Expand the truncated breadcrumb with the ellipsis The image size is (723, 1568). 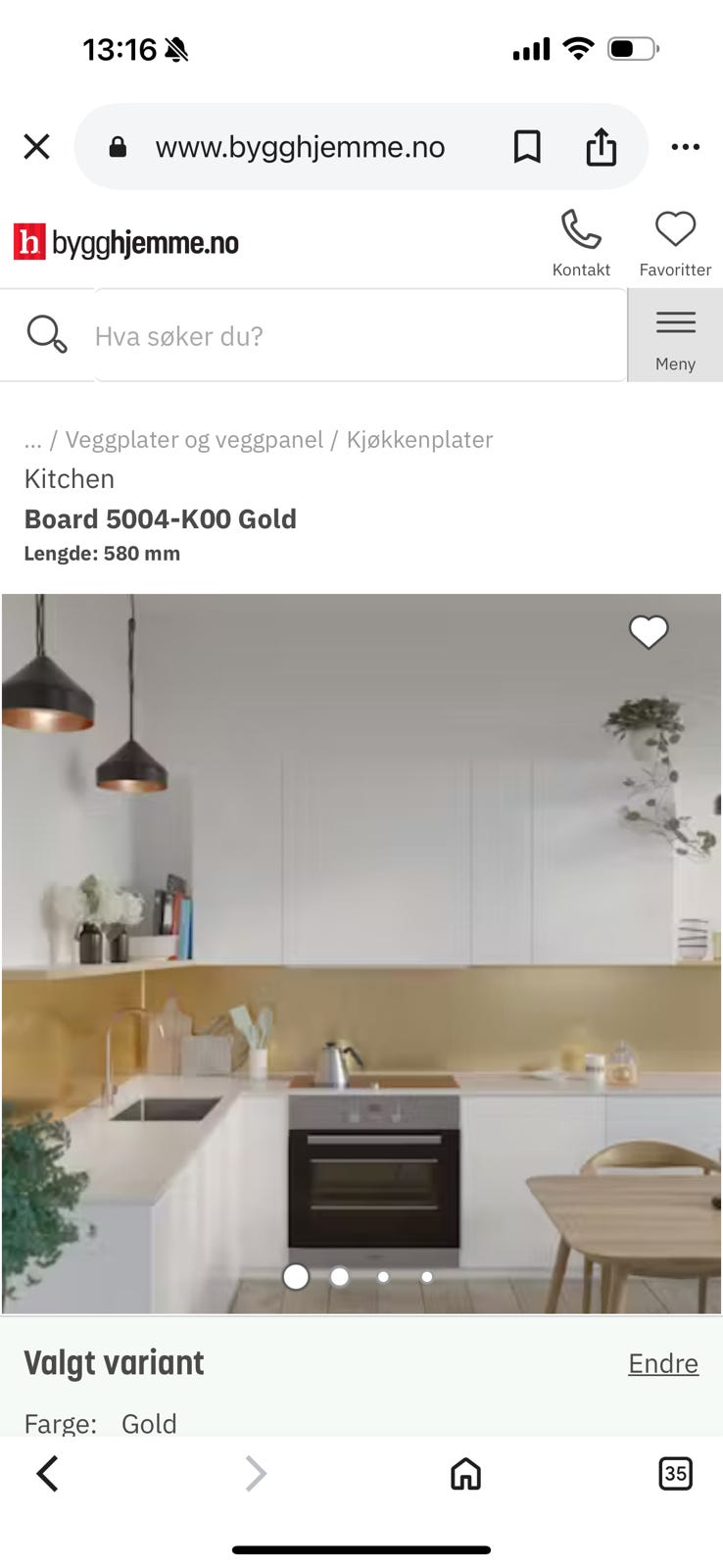coord(31,440)
